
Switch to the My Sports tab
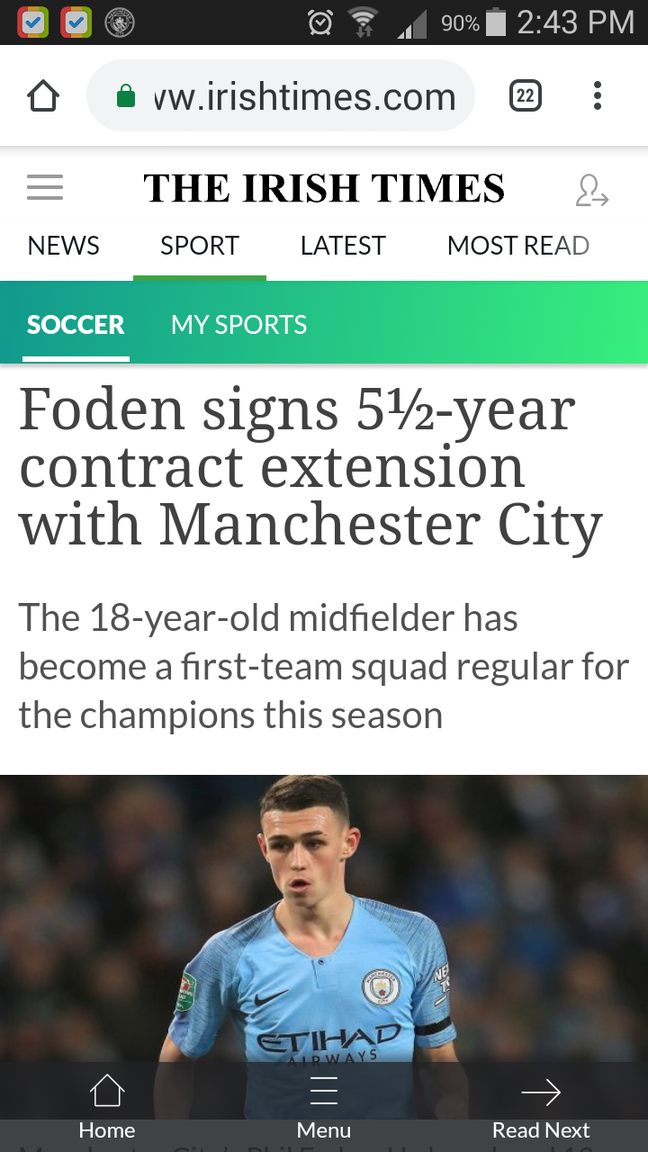pos(239,325)
